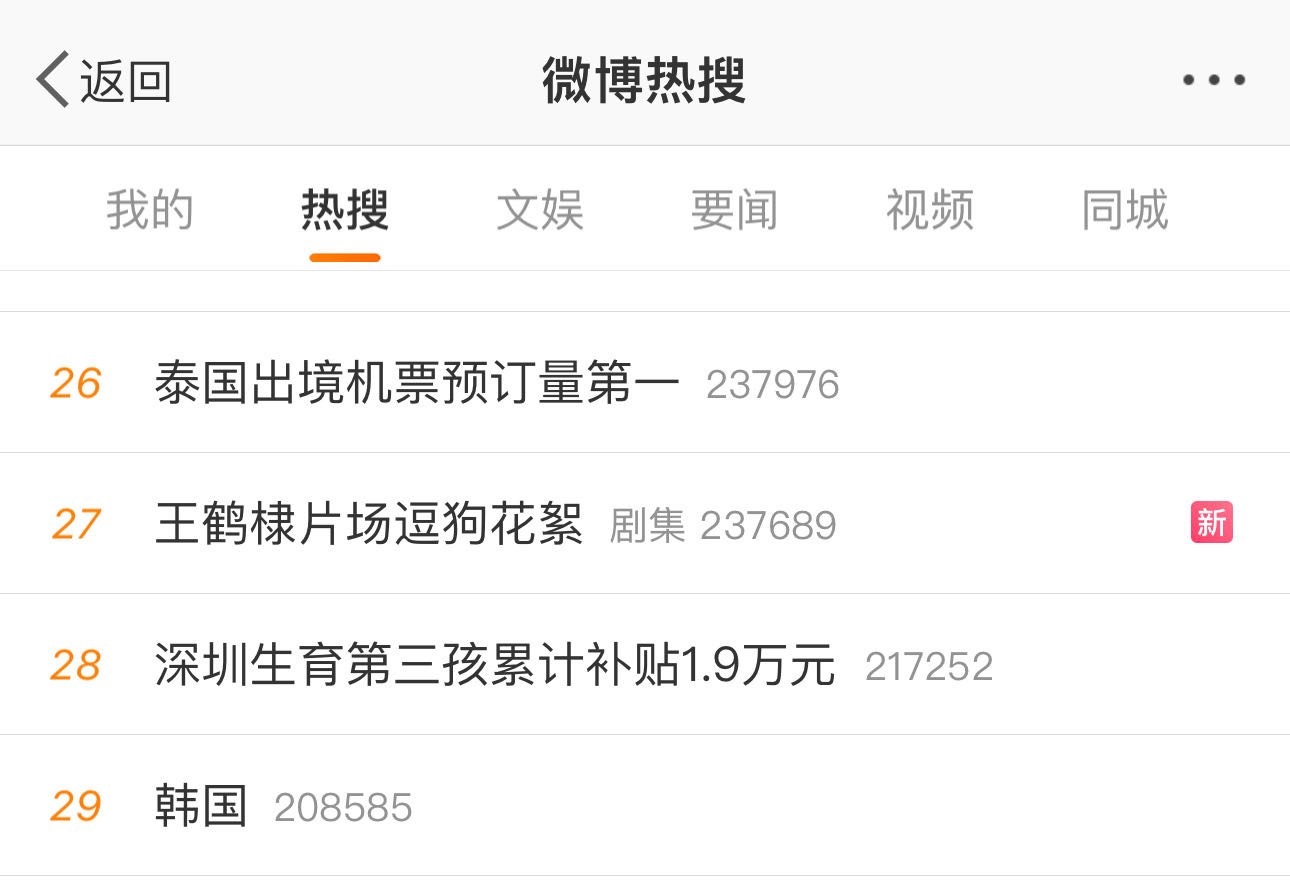Open the 要闻 tab
1290x883 pixels.
tap(734, 210)
